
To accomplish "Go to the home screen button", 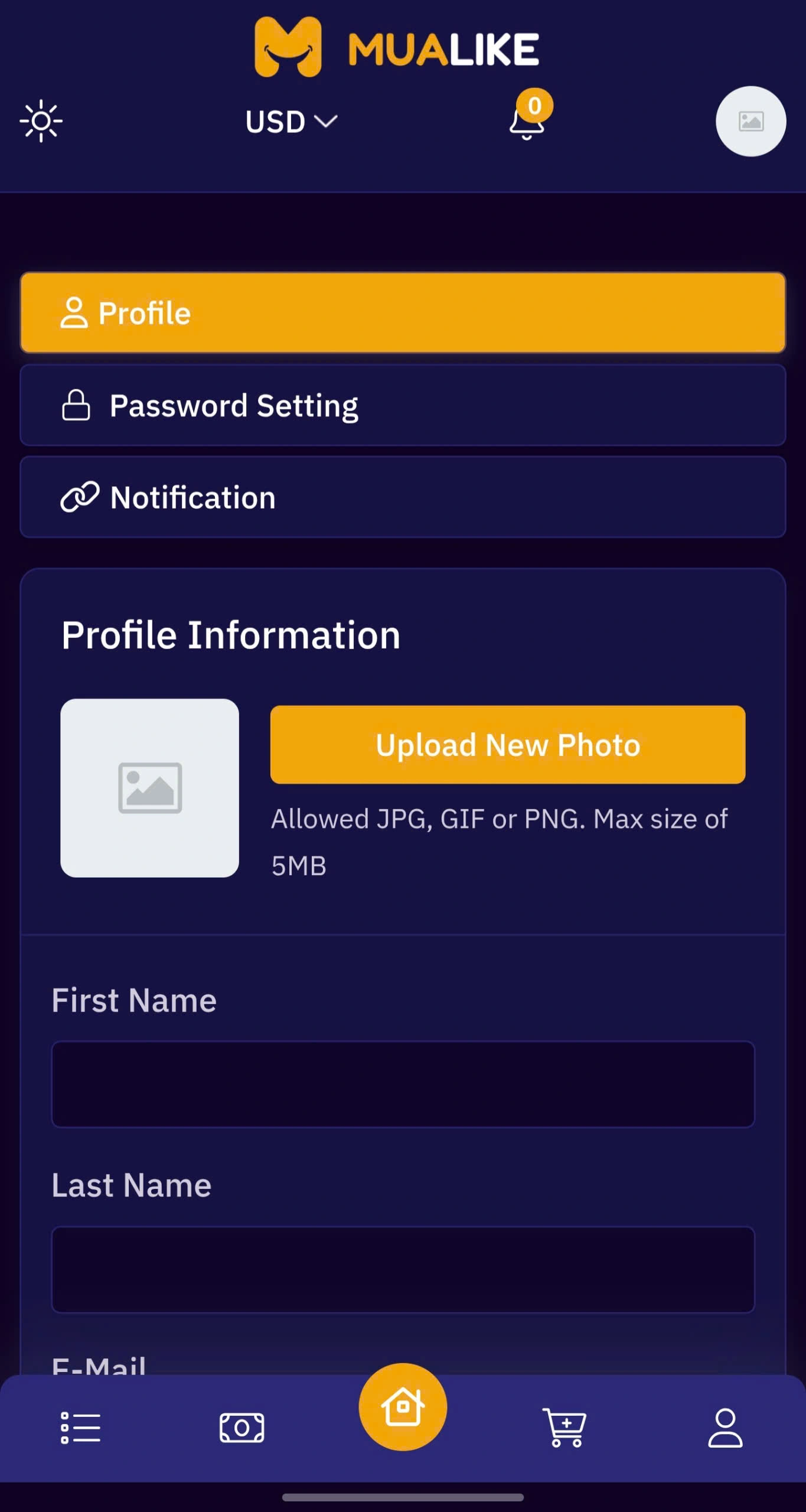I will (x=403, y=1407).
